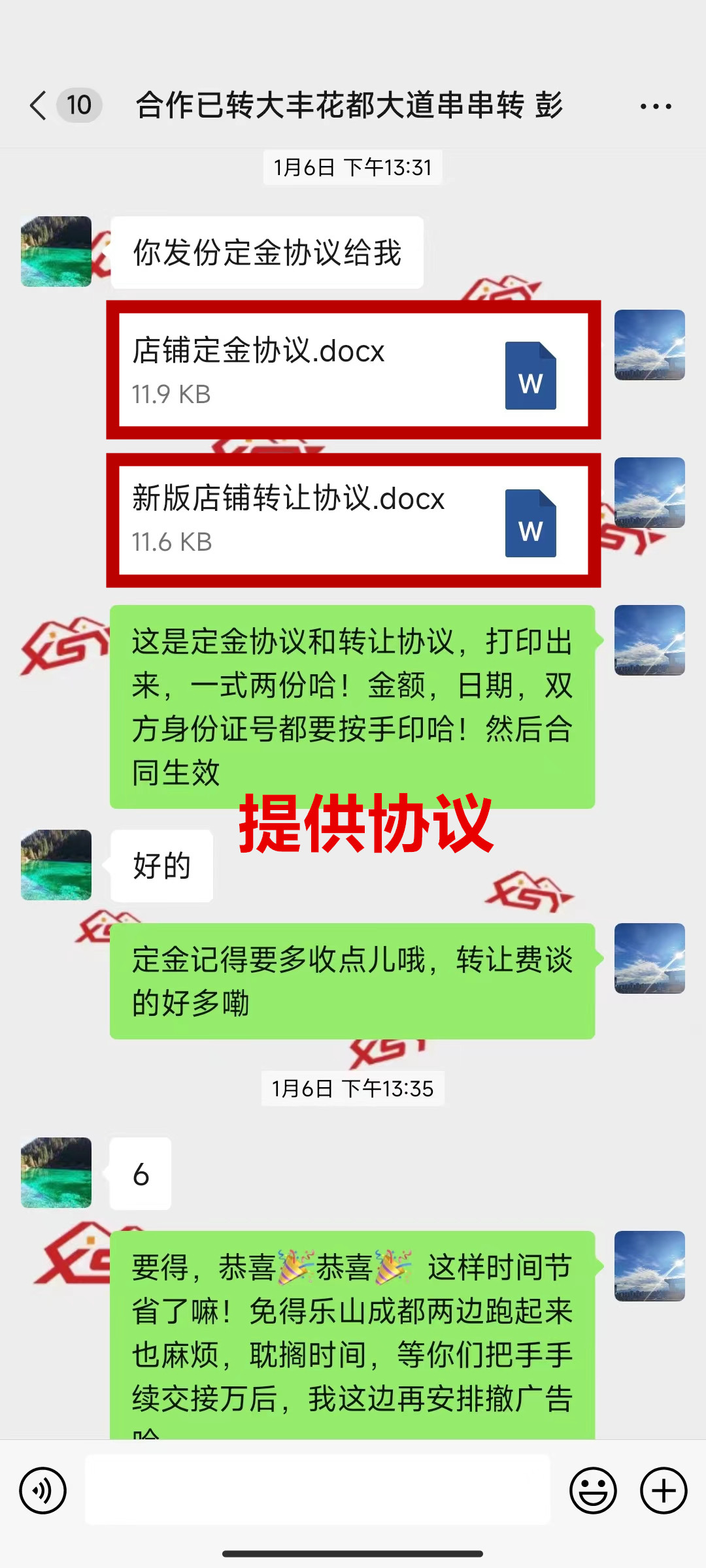Open the chat overflow menu
Image resolution: width=706 pixels, height=1568 pixels.
coord(655,106)
